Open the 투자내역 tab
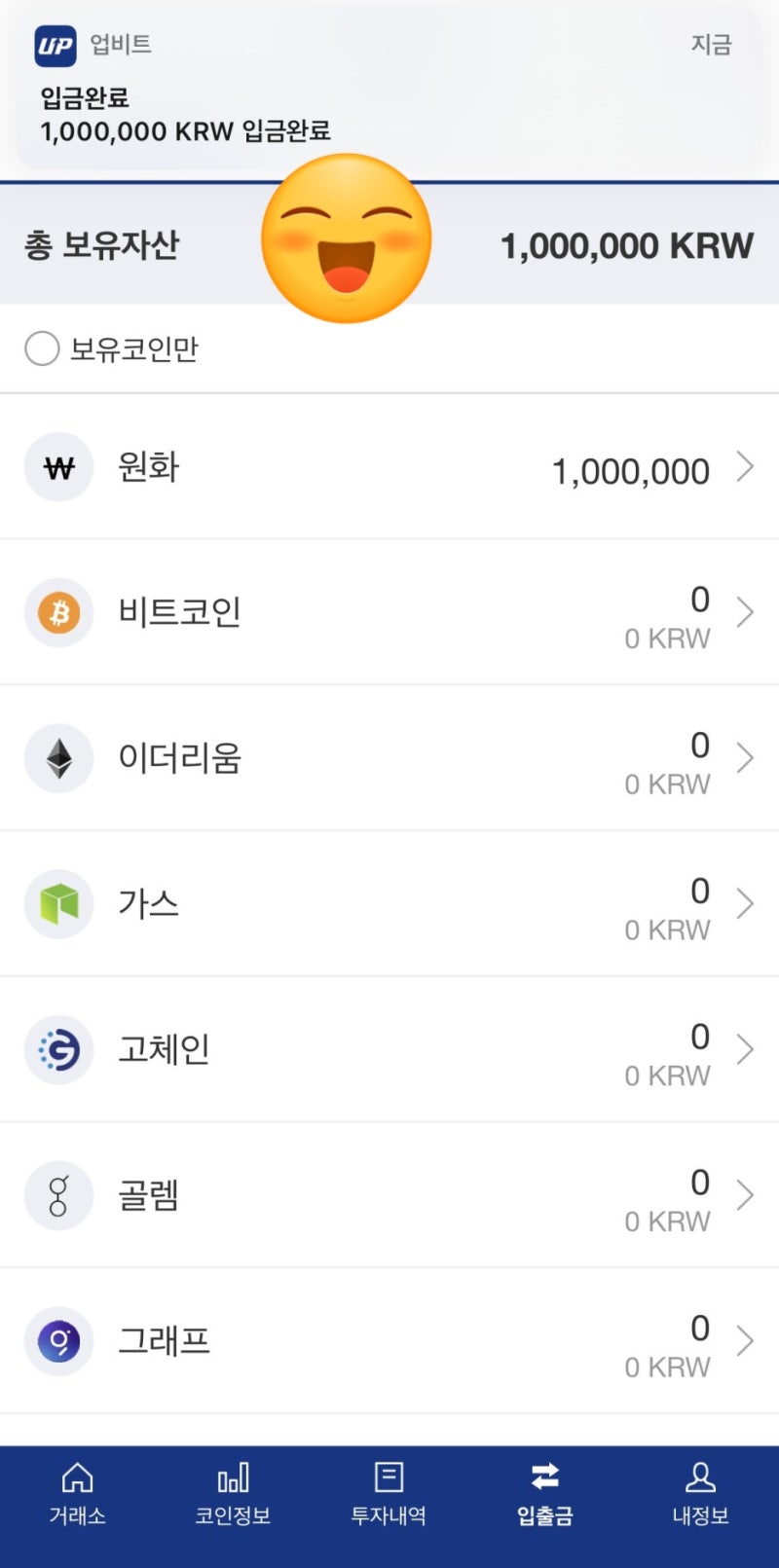This screenshot has height=1568, width=779. pyautogui.click(x=389, y=1493)
